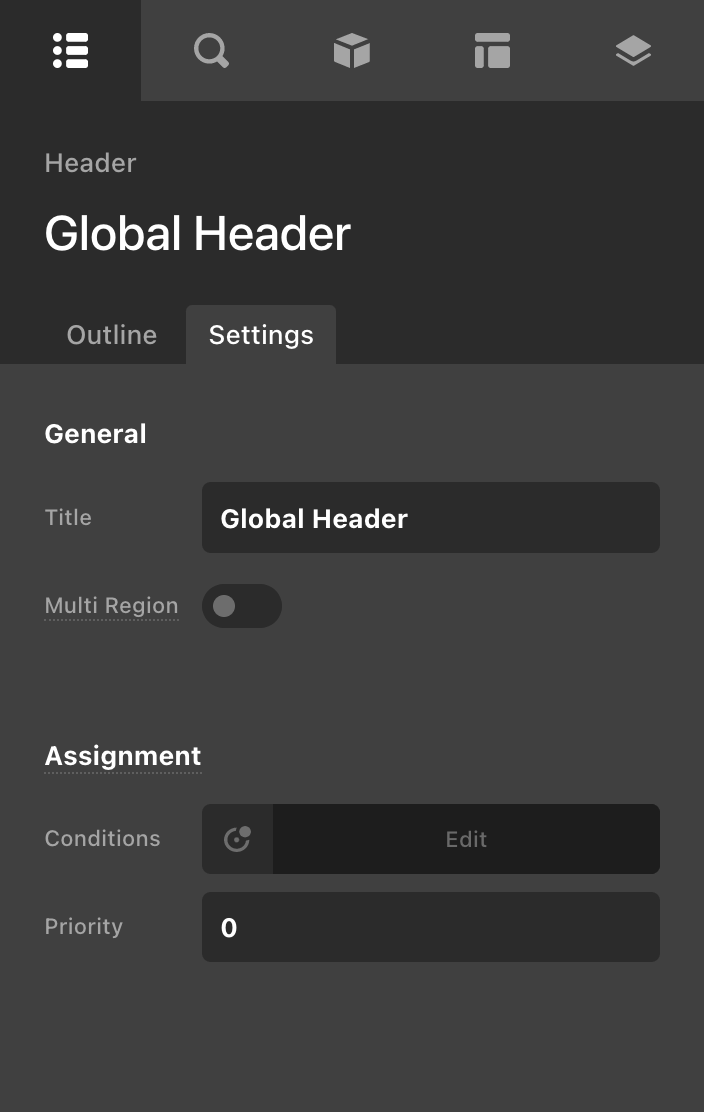Open the elements cube icon
The image size is (704, 1112).
pyautogui.click(x=352, y=50)
